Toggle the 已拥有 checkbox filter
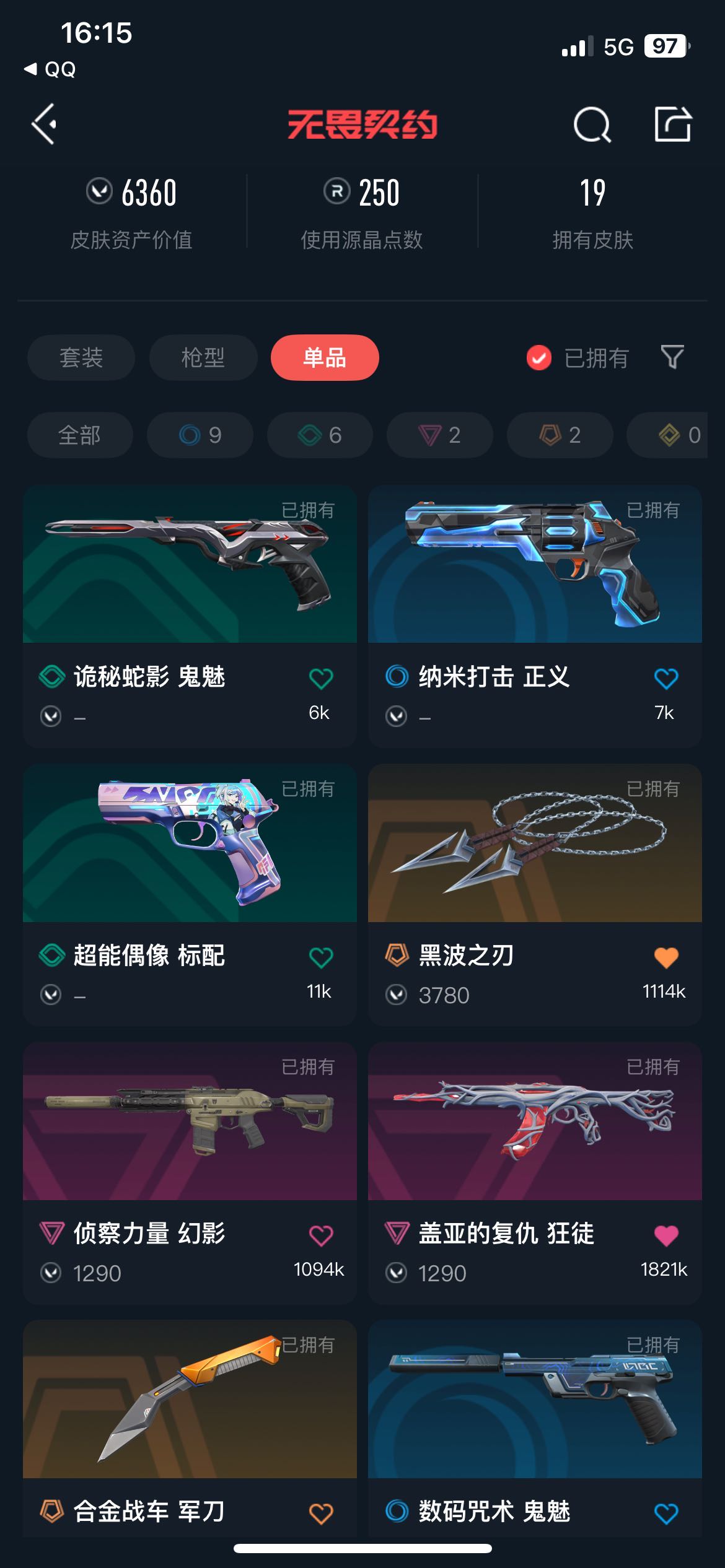The width and height of the screenshot is (725, 1568). click(539, 358)
